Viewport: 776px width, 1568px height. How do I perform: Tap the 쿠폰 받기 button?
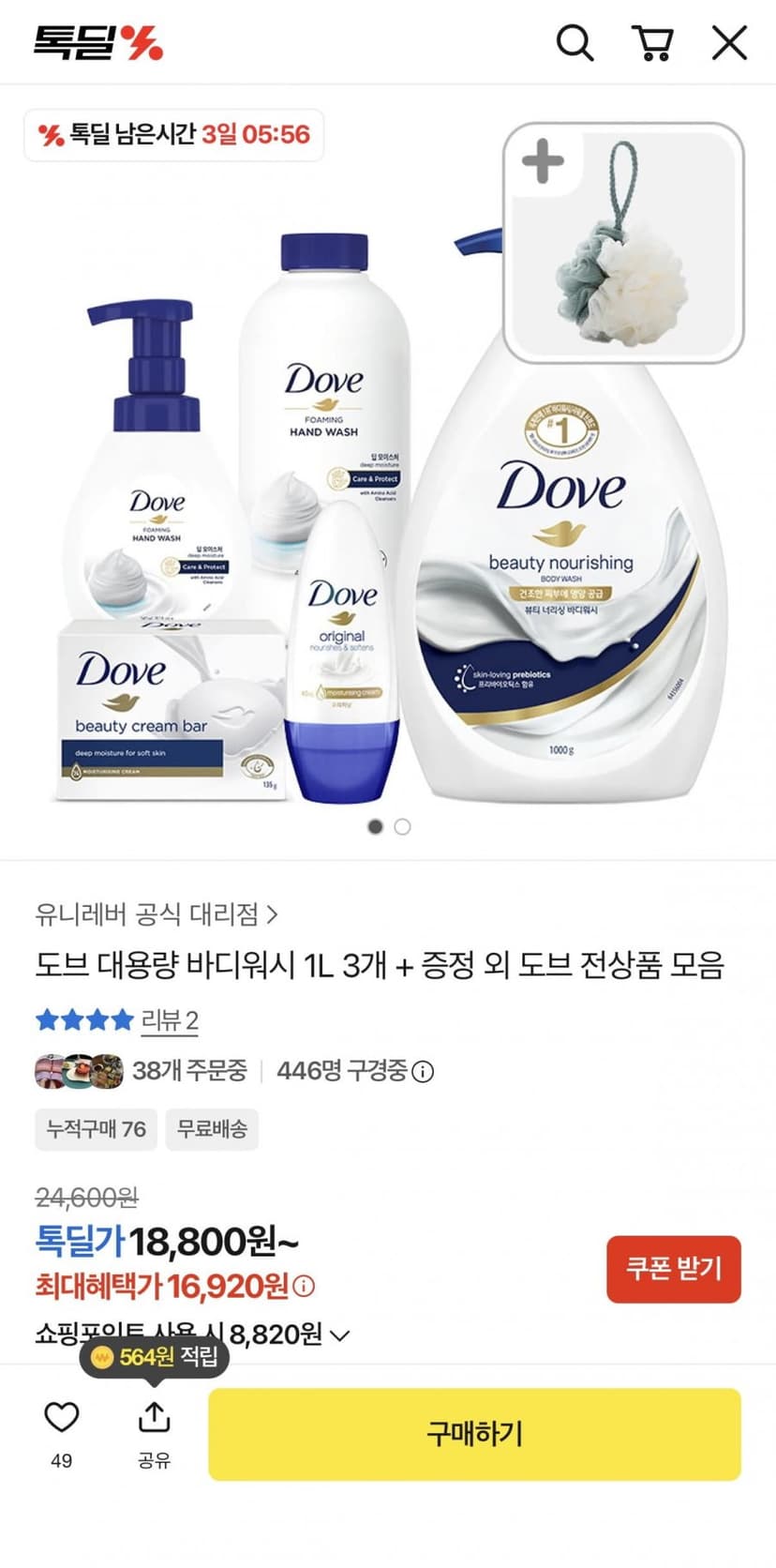[674, 1269]
